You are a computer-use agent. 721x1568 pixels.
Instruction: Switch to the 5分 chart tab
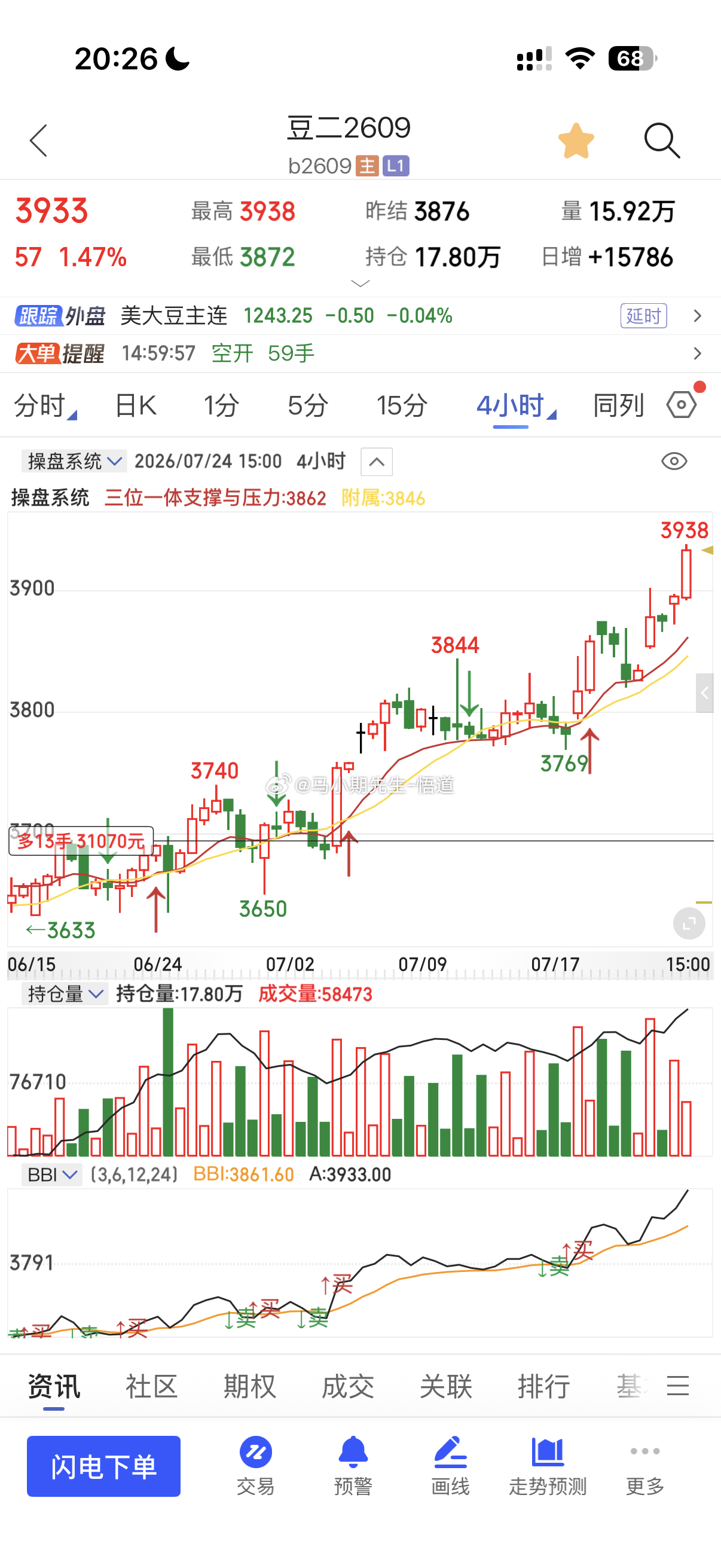coord(308,405)
